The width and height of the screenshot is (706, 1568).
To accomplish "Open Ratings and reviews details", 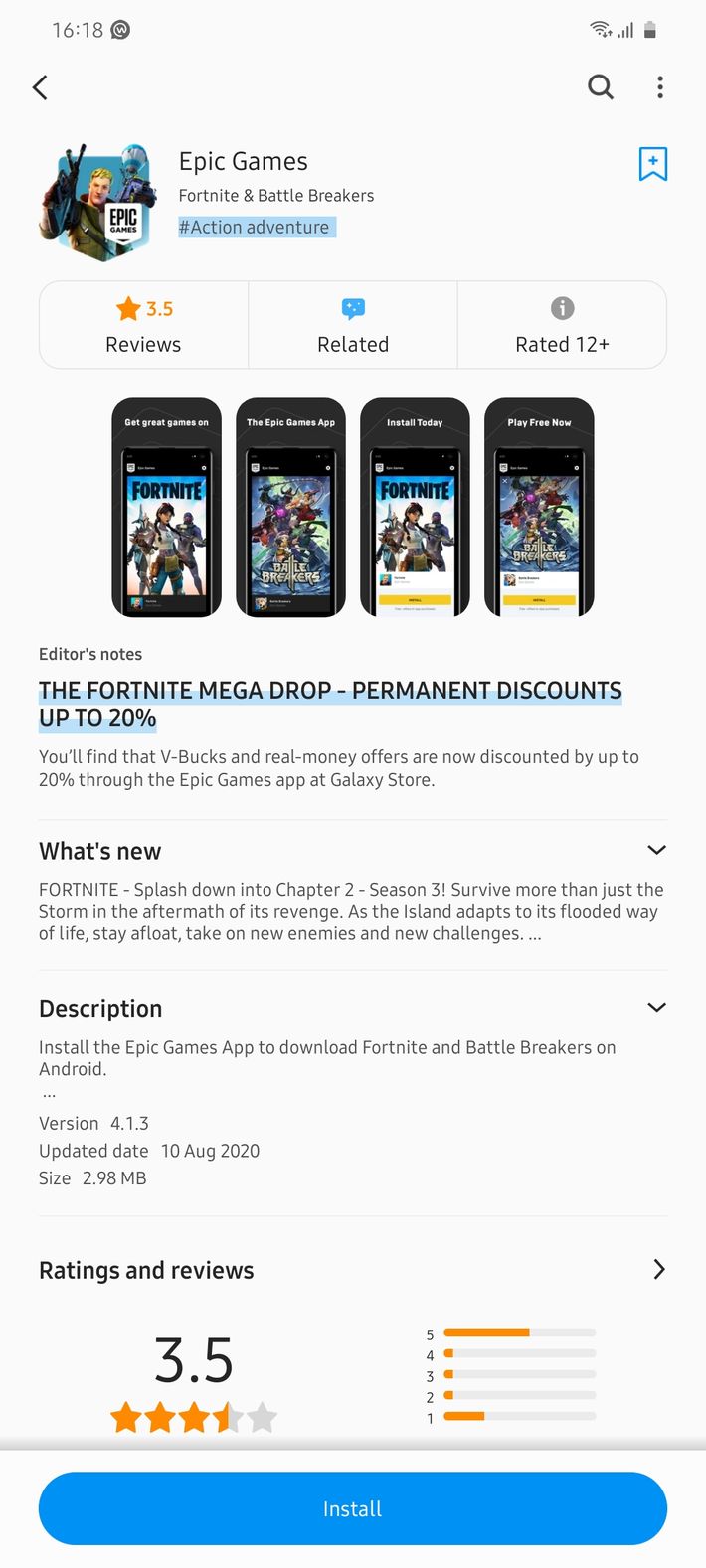I will click(x=658, y=1270).
